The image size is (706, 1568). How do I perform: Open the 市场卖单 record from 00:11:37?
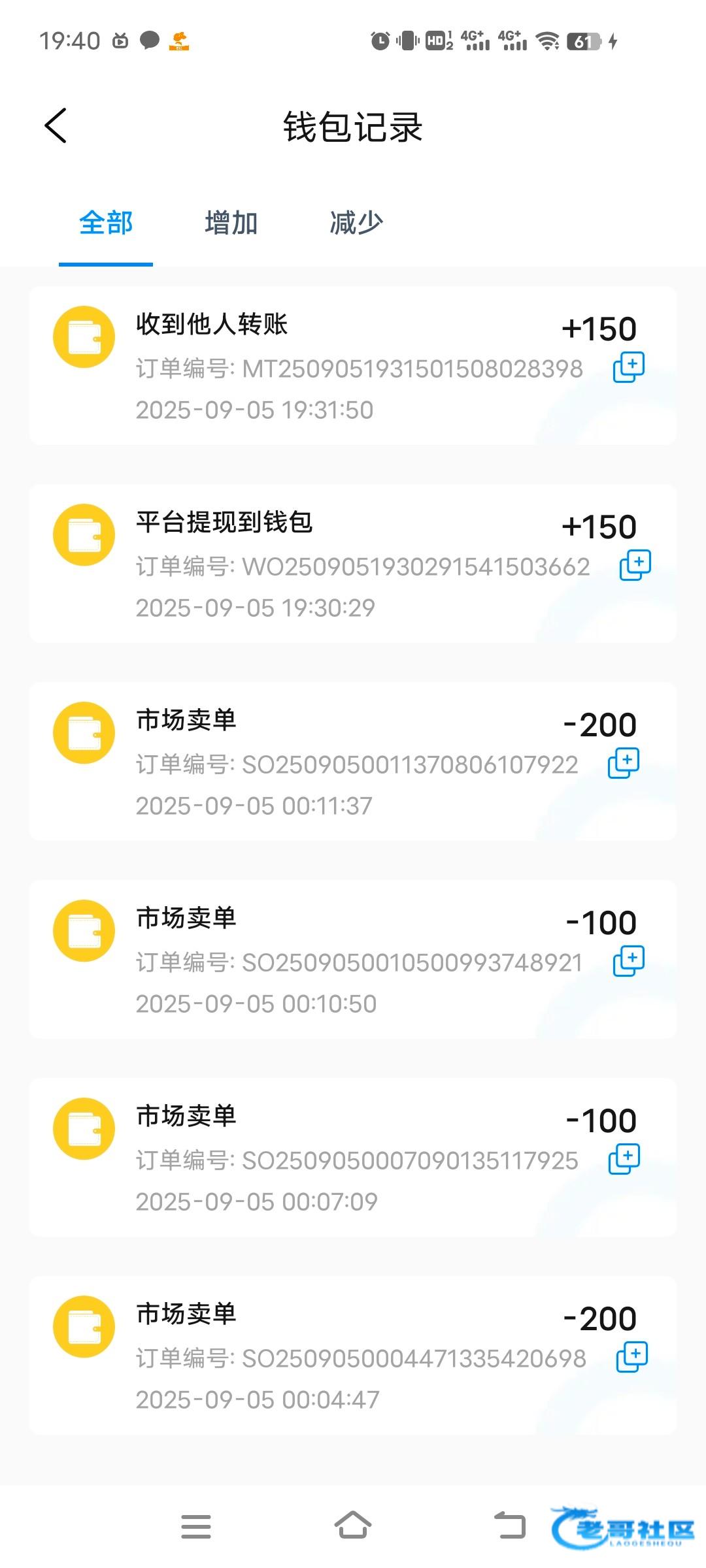[x=353, y=762]
